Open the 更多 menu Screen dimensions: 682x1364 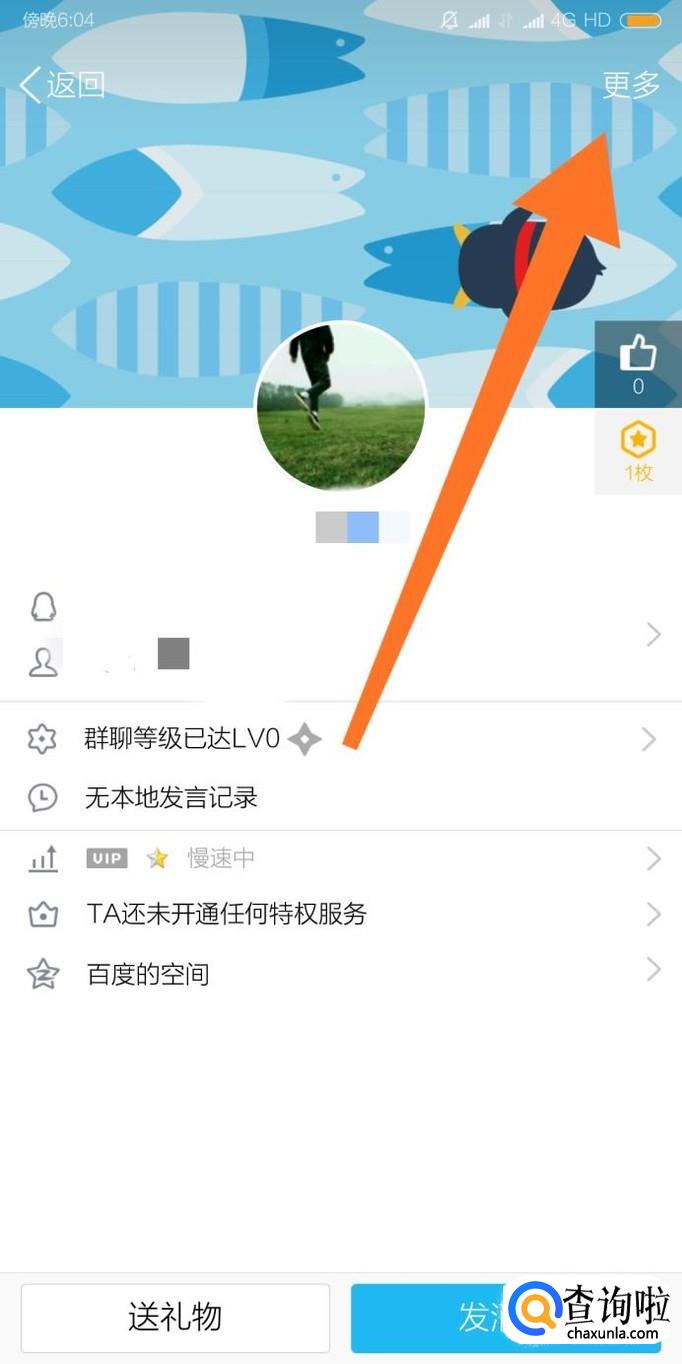coord(631,85)
